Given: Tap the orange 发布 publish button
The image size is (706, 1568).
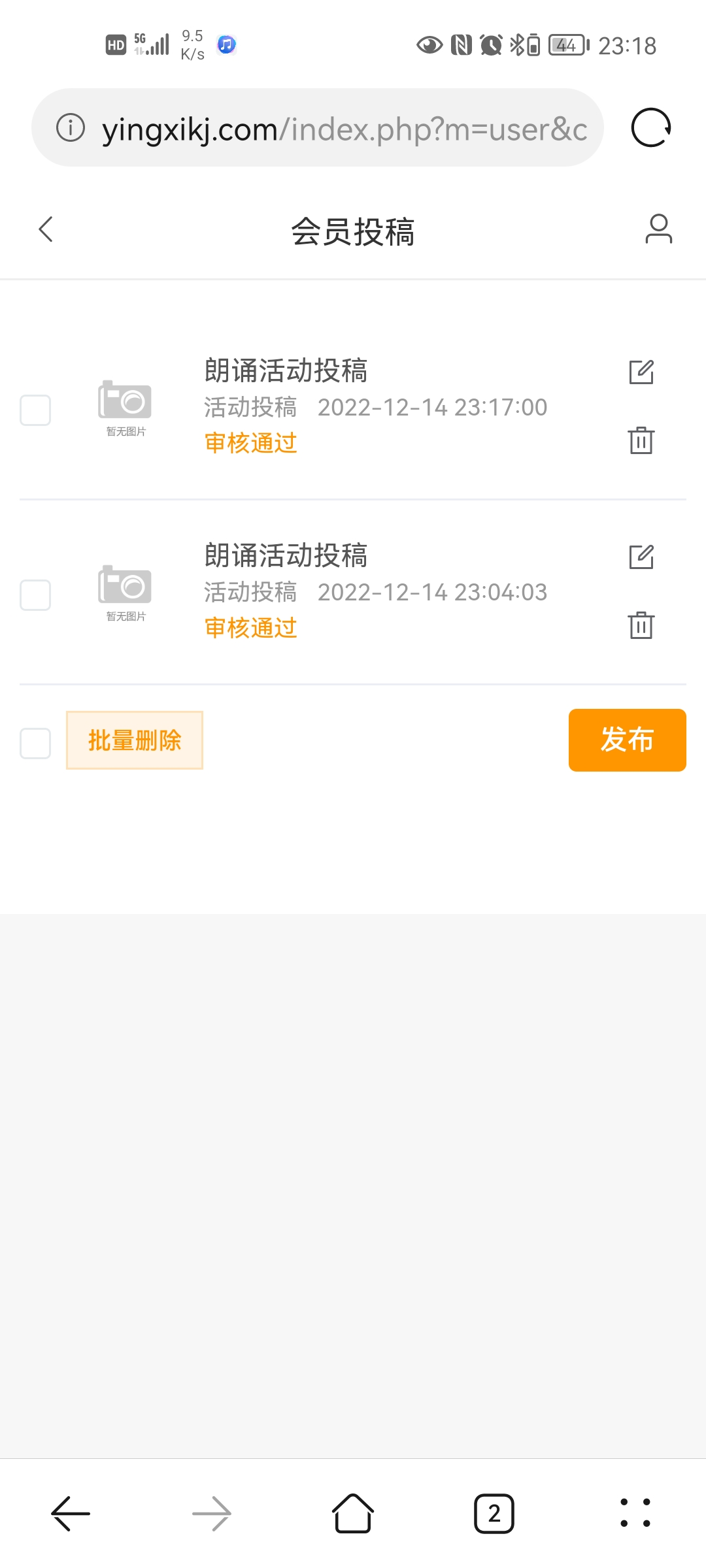Looking at the screenshot, I should pos(628,740).
